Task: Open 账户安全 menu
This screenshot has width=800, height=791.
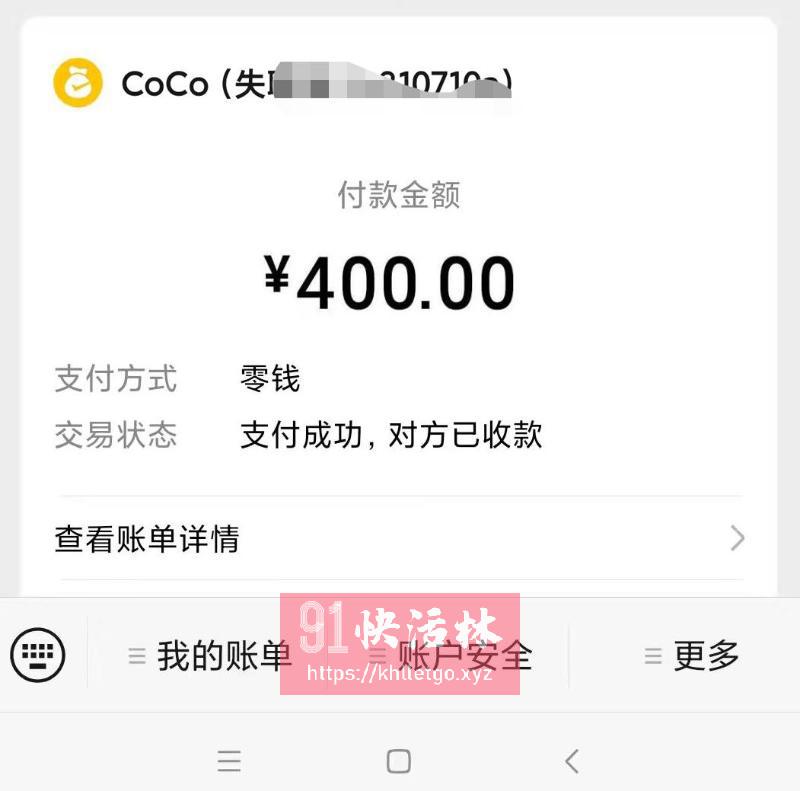Action: pos(450,657)
